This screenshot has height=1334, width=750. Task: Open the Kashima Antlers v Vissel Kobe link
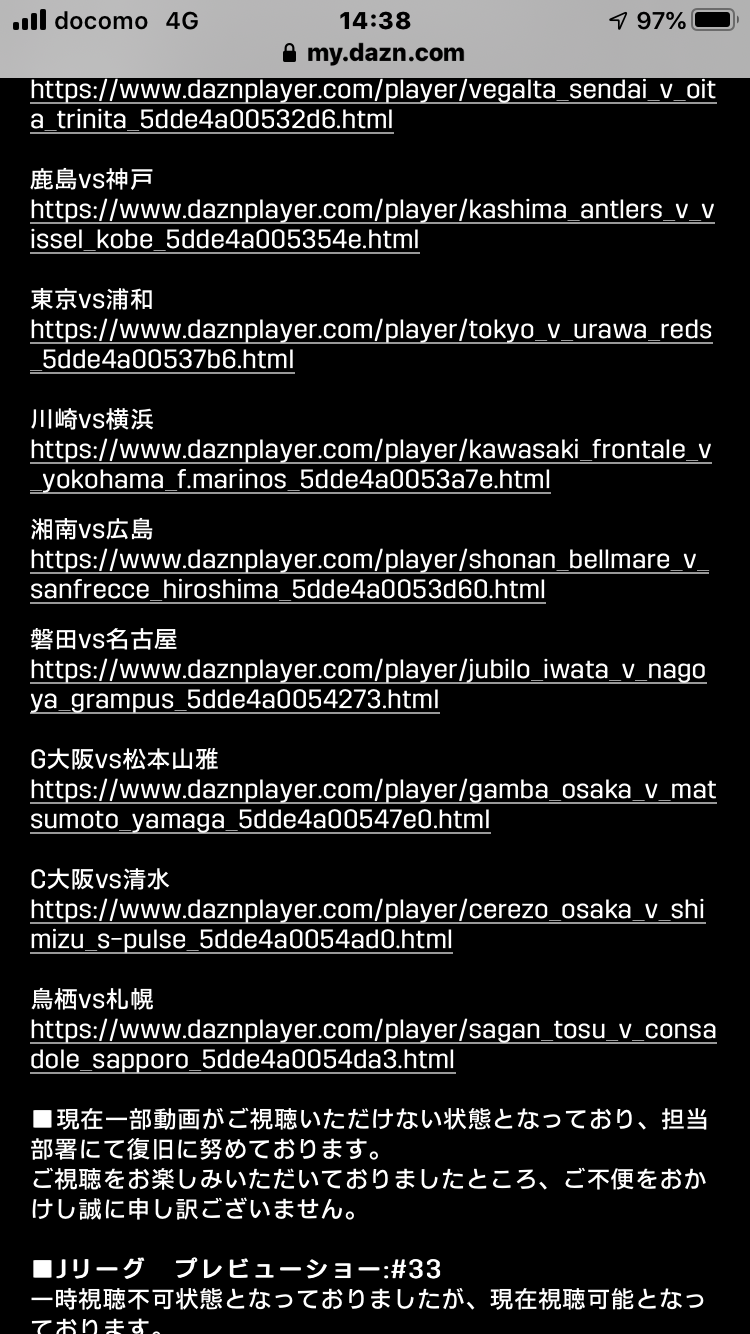coord(372,225)
